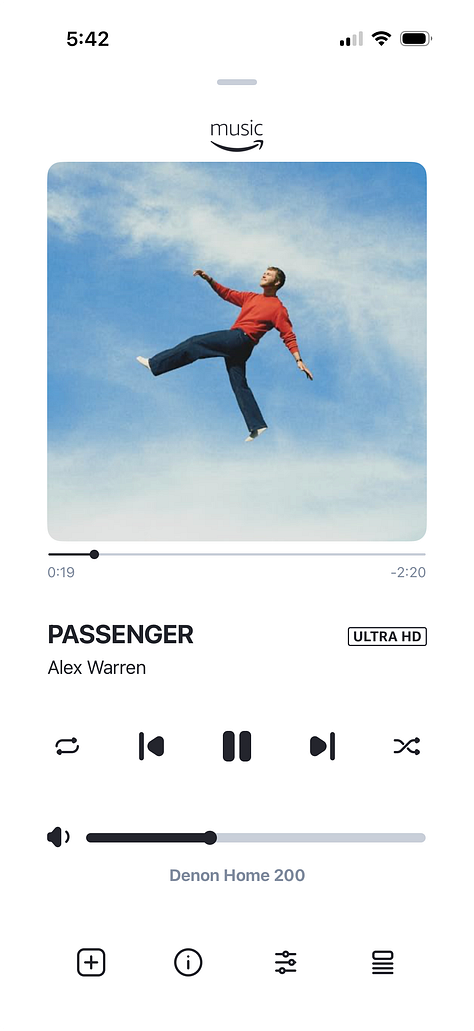The width and height of the screenshot is (474, 1031).
Task: Open the play queue icon
Action: click(x=383, y=963)
